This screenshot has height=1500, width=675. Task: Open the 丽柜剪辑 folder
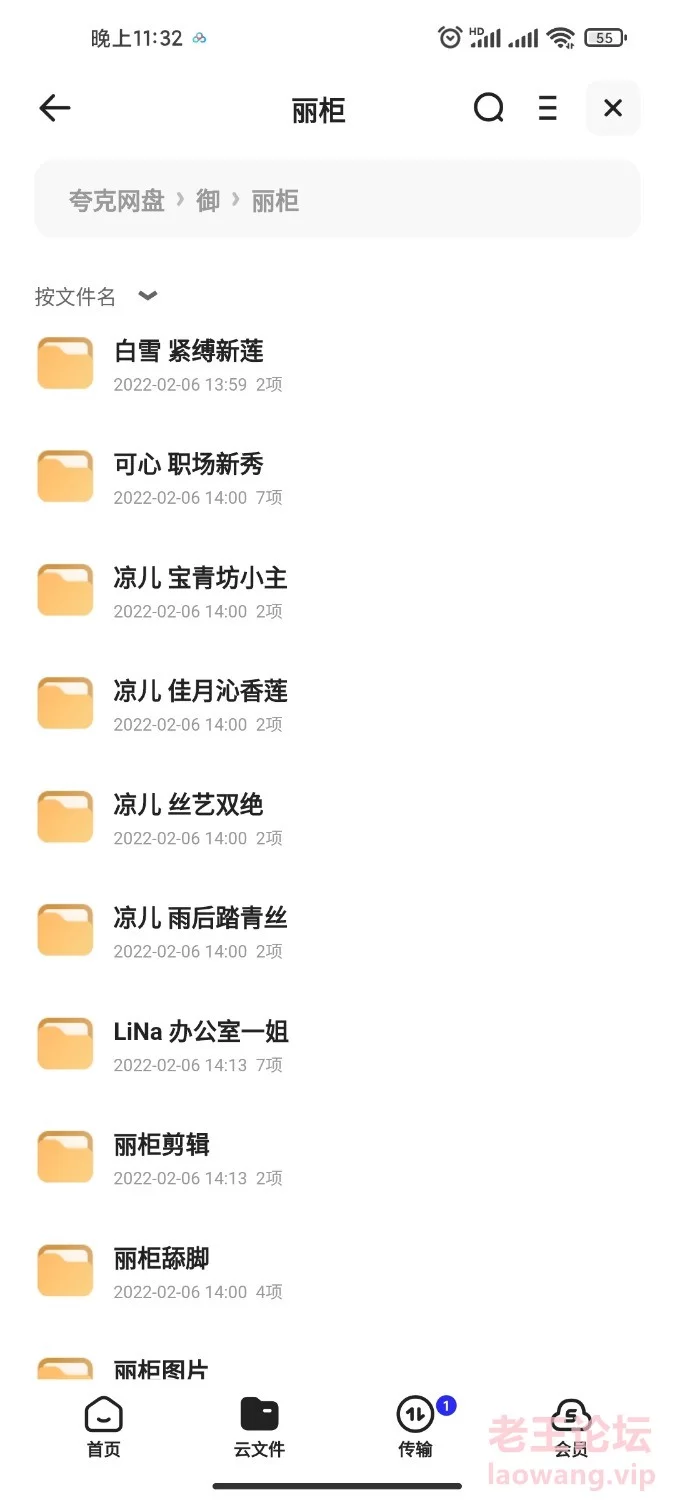coord(162,1158)
